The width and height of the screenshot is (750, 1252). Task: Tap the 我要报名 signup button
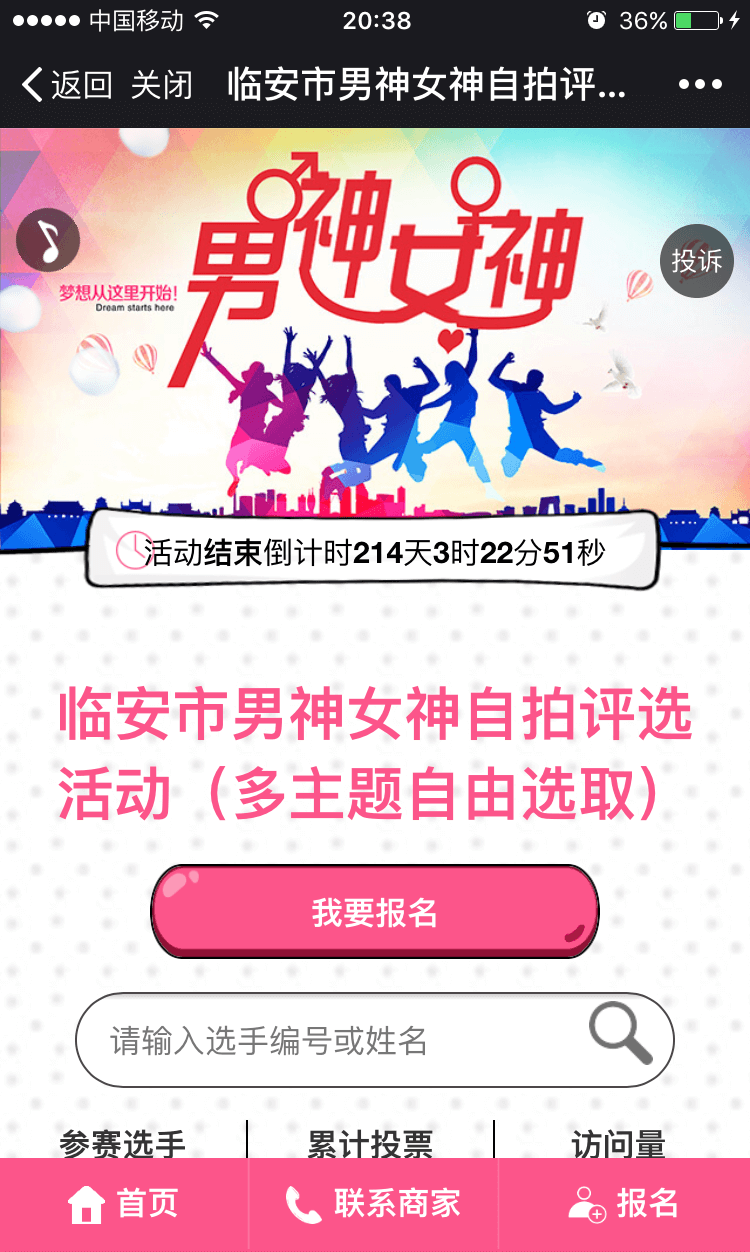375,912
